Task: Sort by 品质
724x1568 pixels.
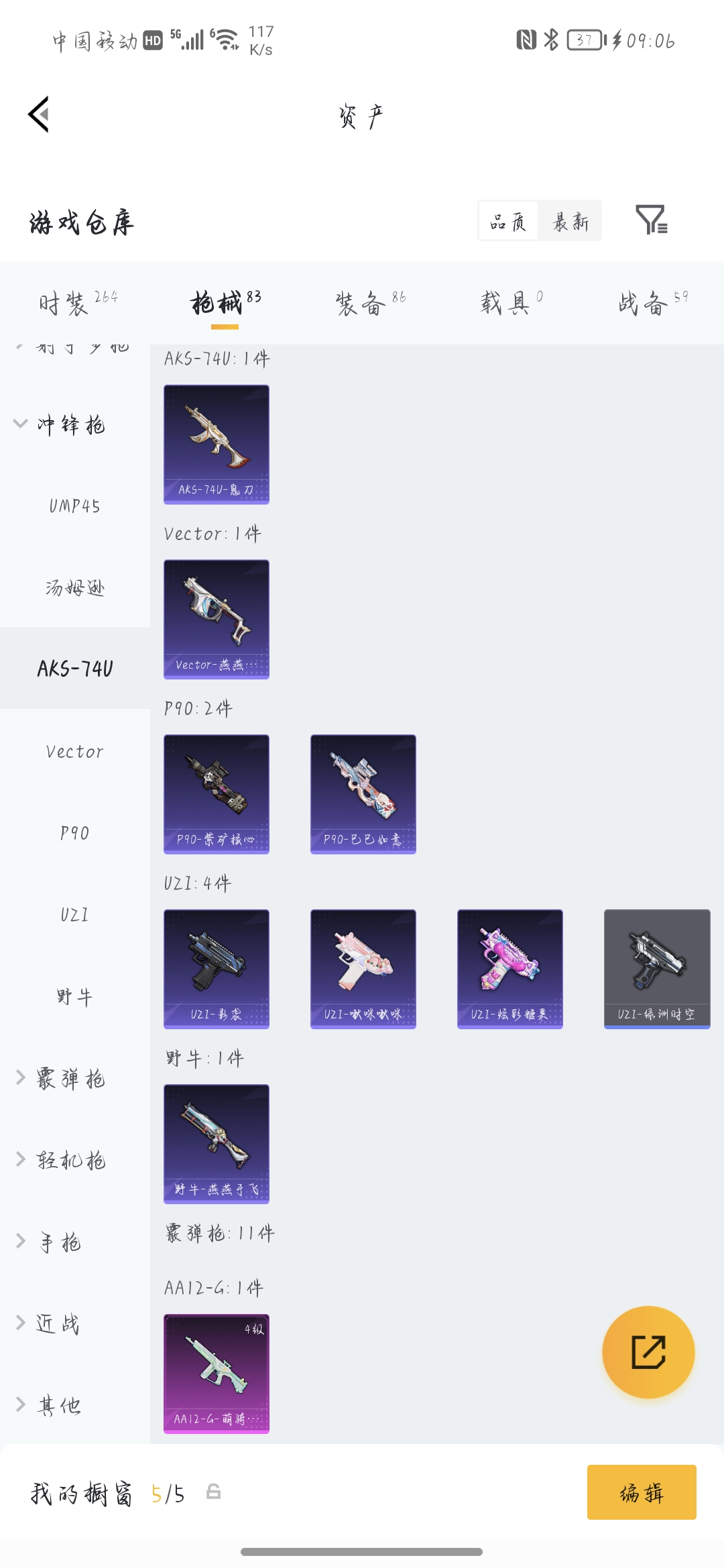Action: [508, 221]
